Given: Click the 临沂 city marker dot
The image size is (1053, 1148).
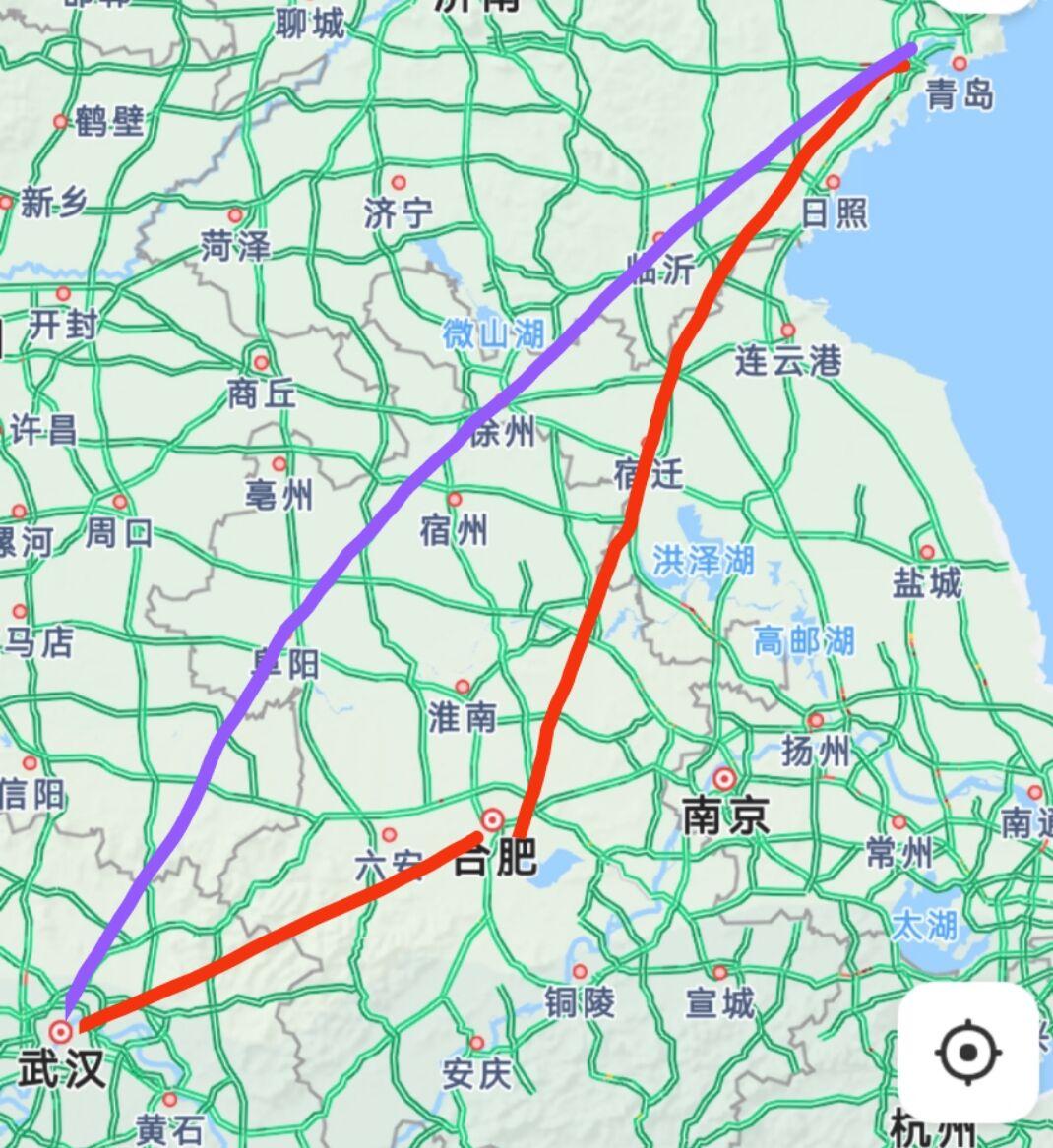Looking at the screenshot, I should point(656,237).
